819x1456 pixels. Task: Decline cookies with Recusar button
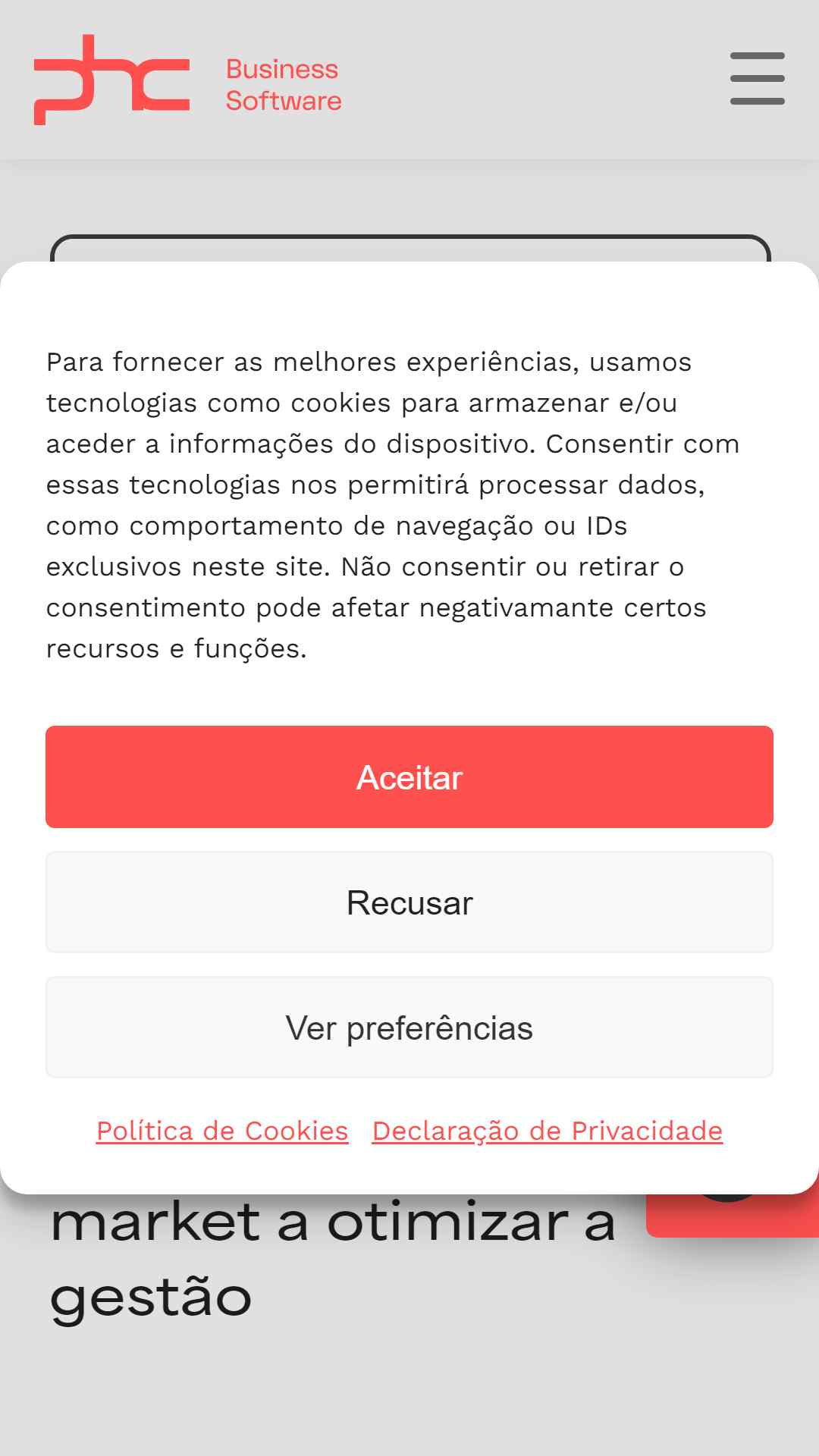(409, 902)
